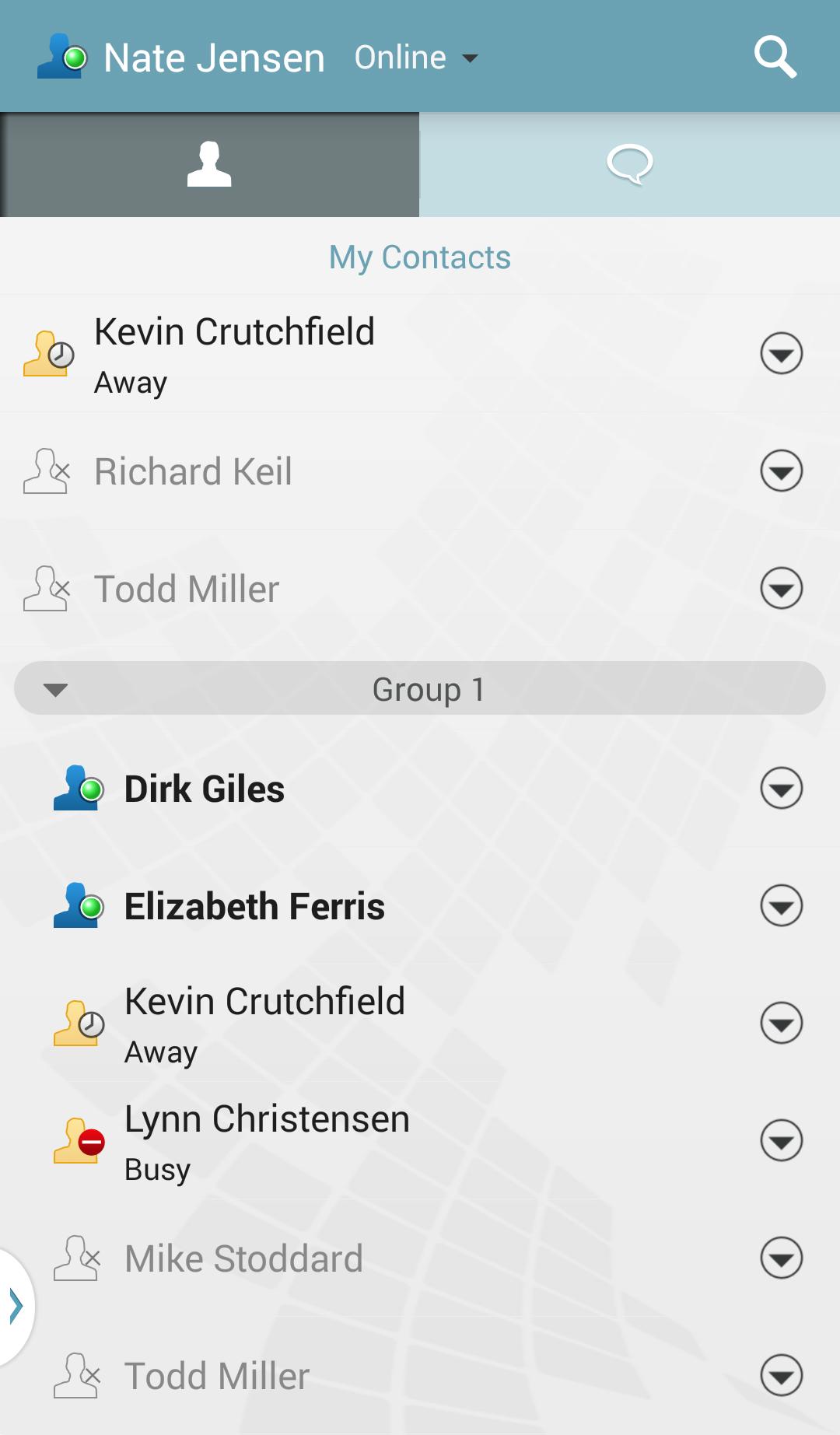Switch to the chat conversations tab
Image resolution: width=840 pixels, height=1435 pixels.
pos(630,163)
